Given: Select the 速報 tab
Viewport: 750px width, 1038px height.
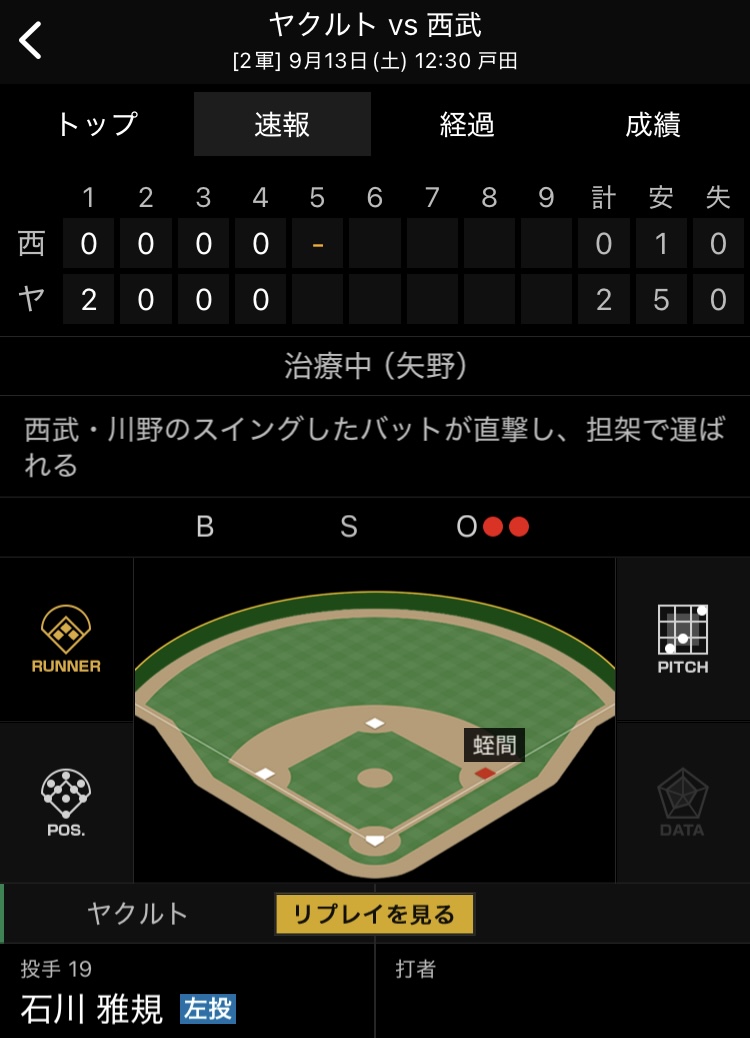Looking at the screenshot, I should (282, 124).
